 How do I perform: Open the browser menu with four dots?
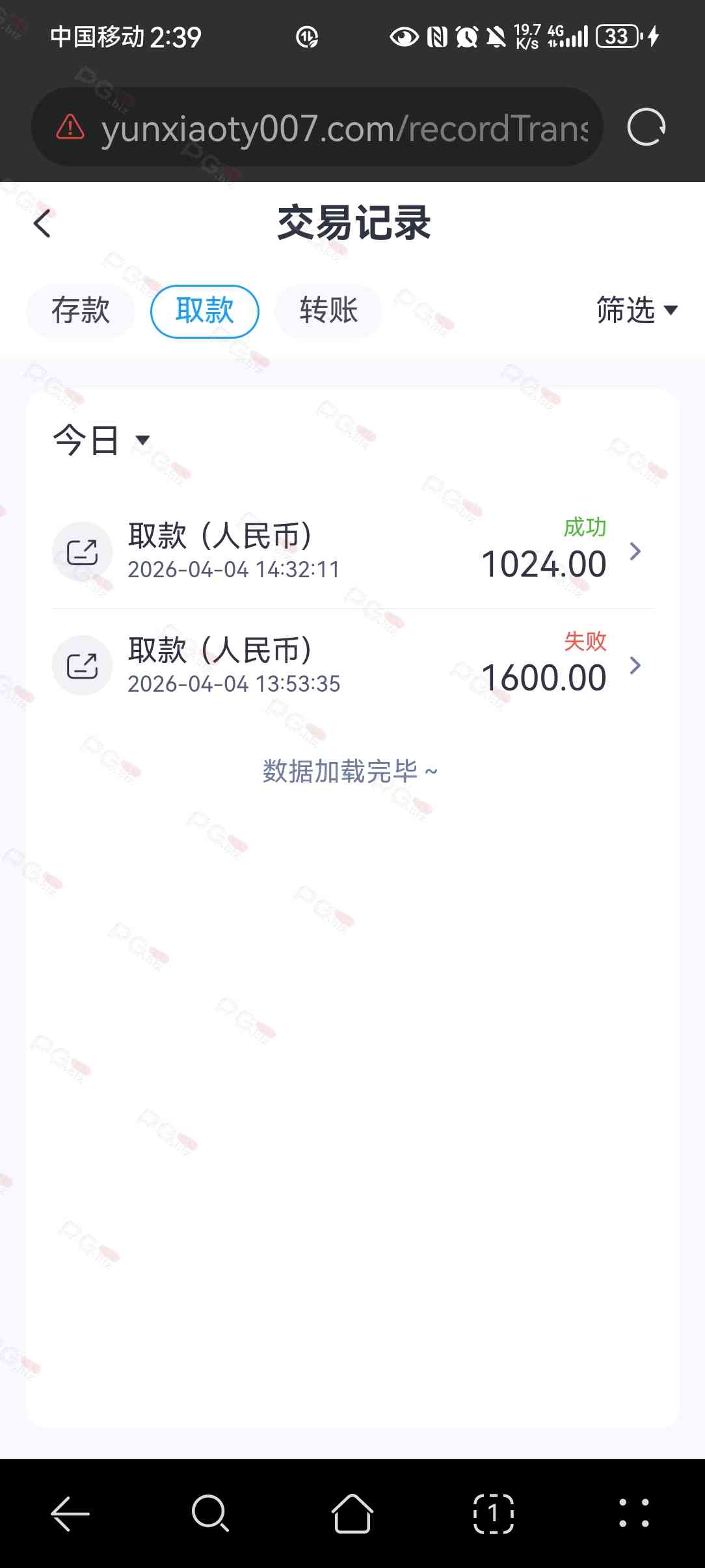(x=633, y=1513)
